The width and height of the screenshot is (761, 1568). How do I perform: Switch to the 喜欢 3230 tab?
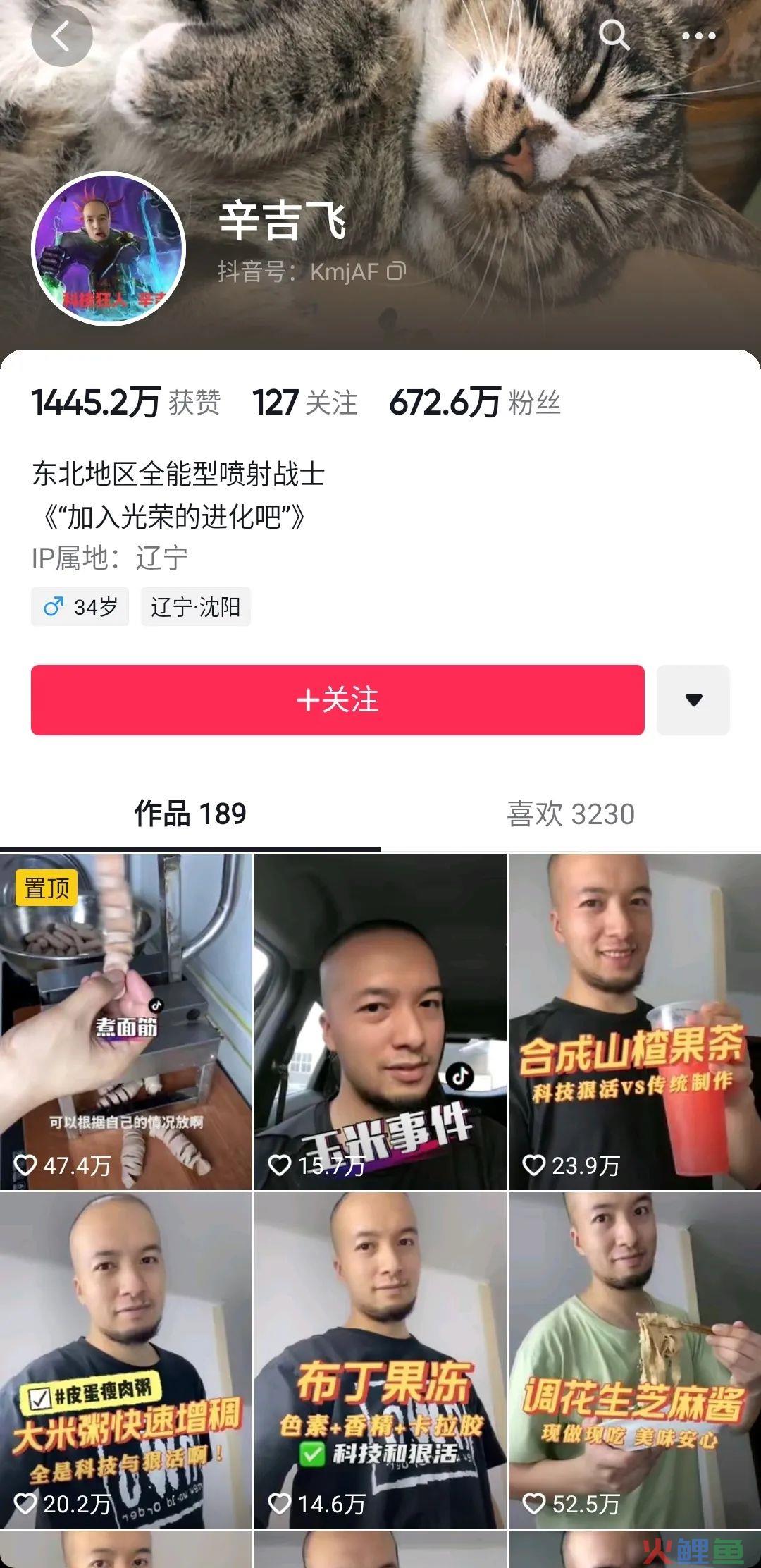click(x=571, y=814)
